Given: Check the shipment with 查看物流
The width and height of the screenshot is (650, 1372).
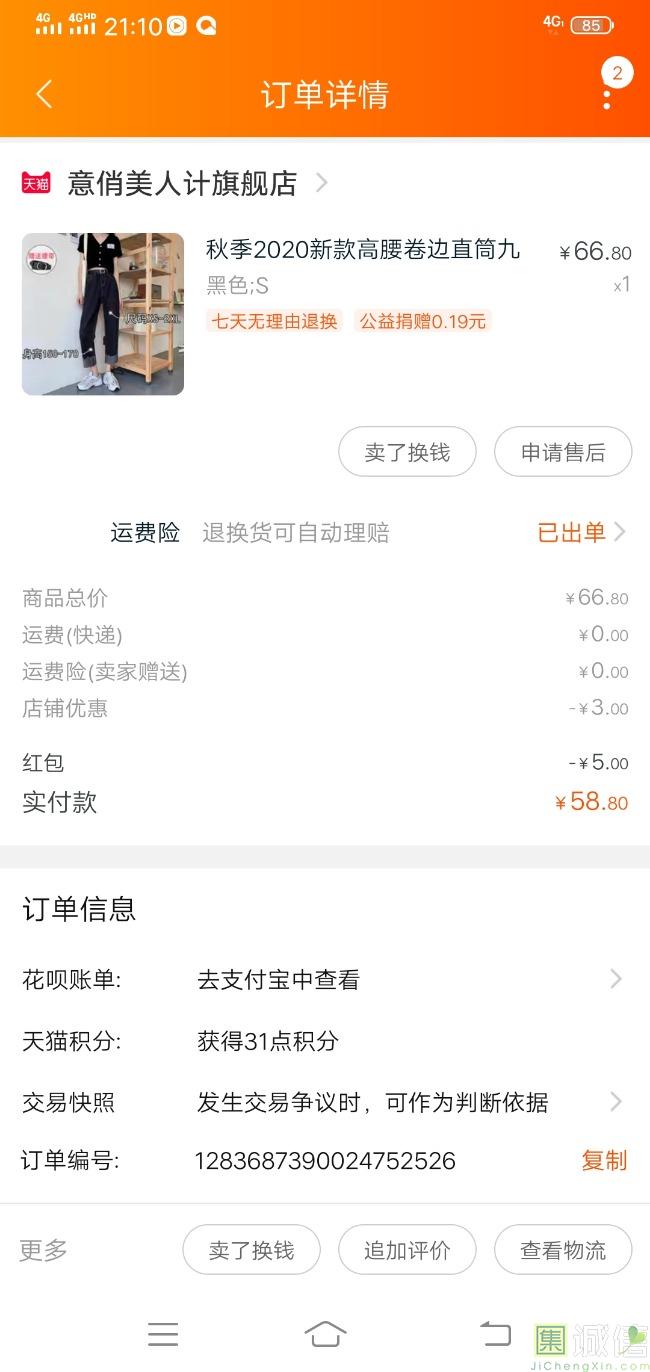Looking at the screenshot, I should (563, 1250).
